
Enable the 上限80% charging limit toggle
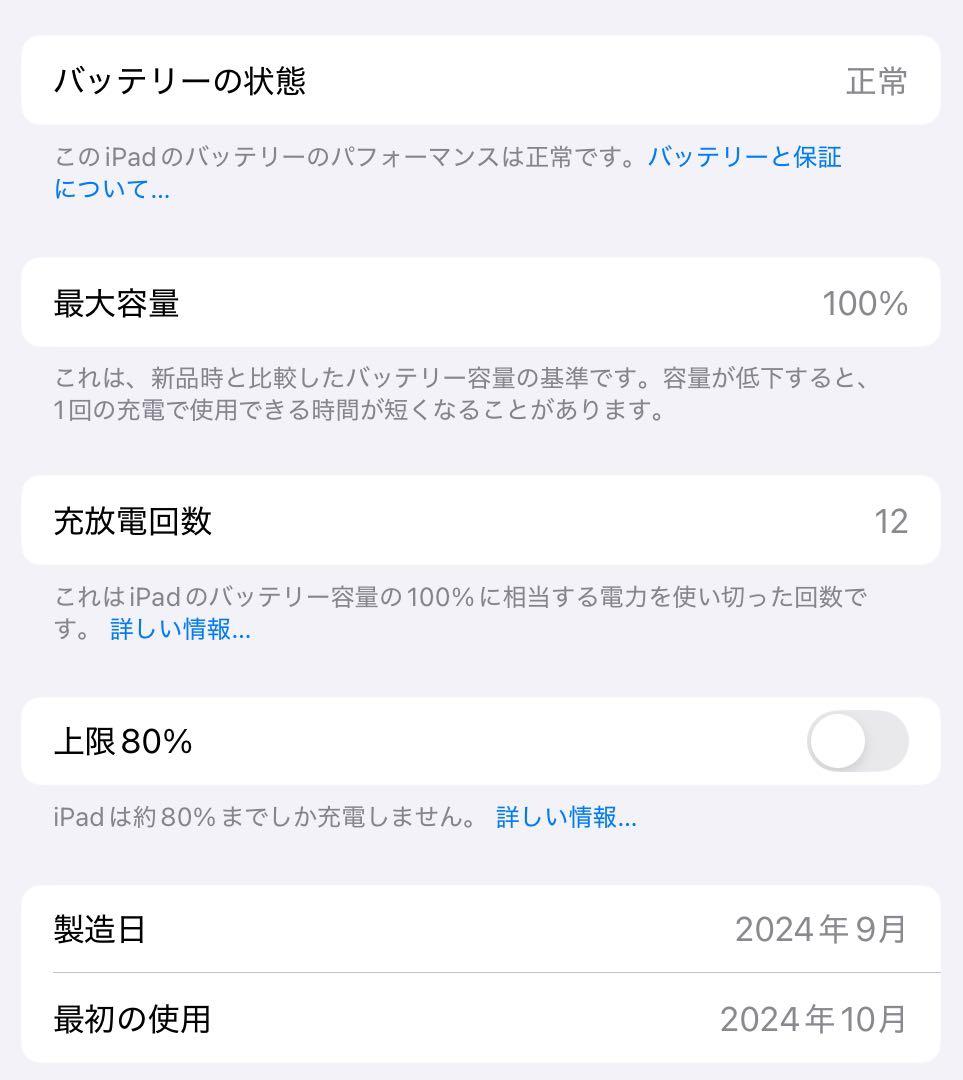[858, 742]
